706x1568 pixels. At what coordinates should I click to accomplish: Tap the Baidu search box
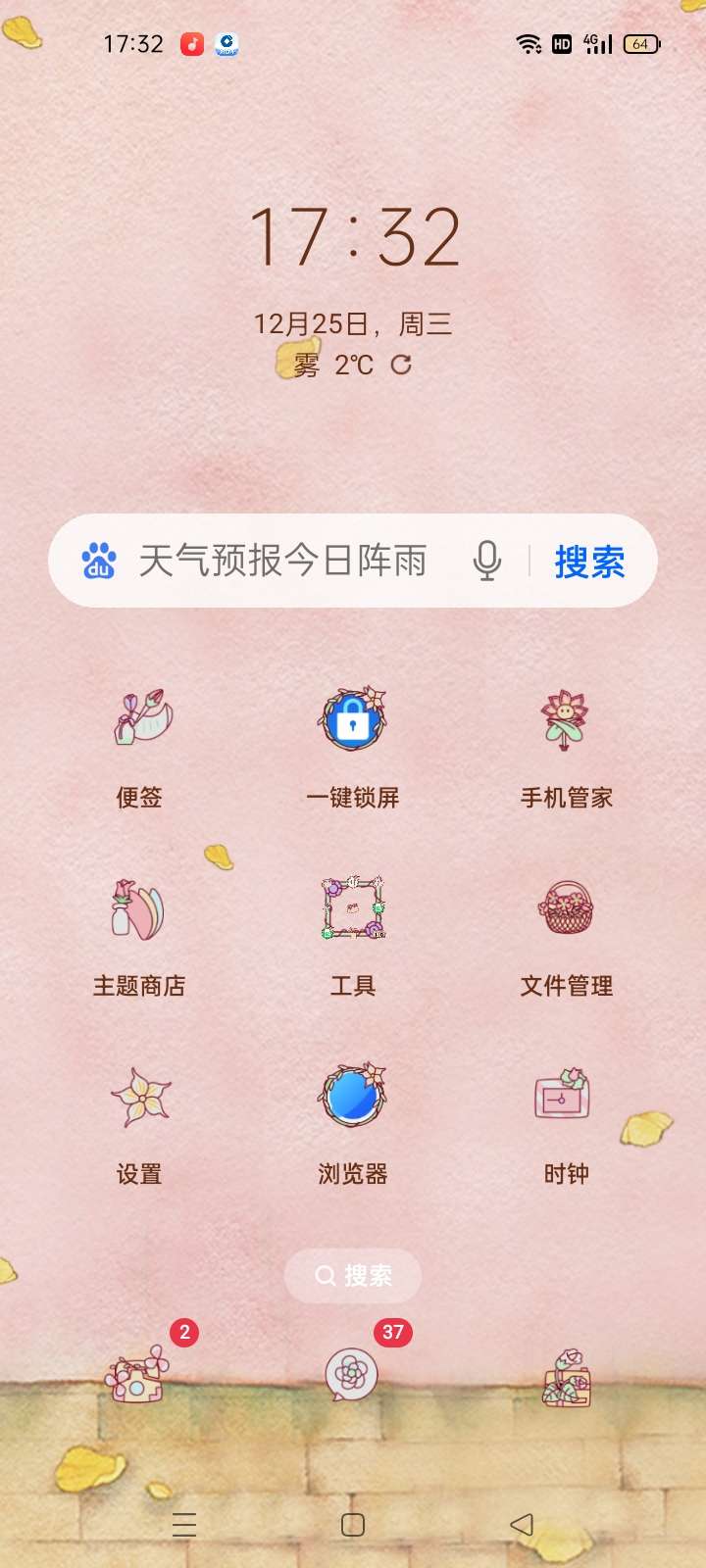pyautogui.click(x=284, y=562)
